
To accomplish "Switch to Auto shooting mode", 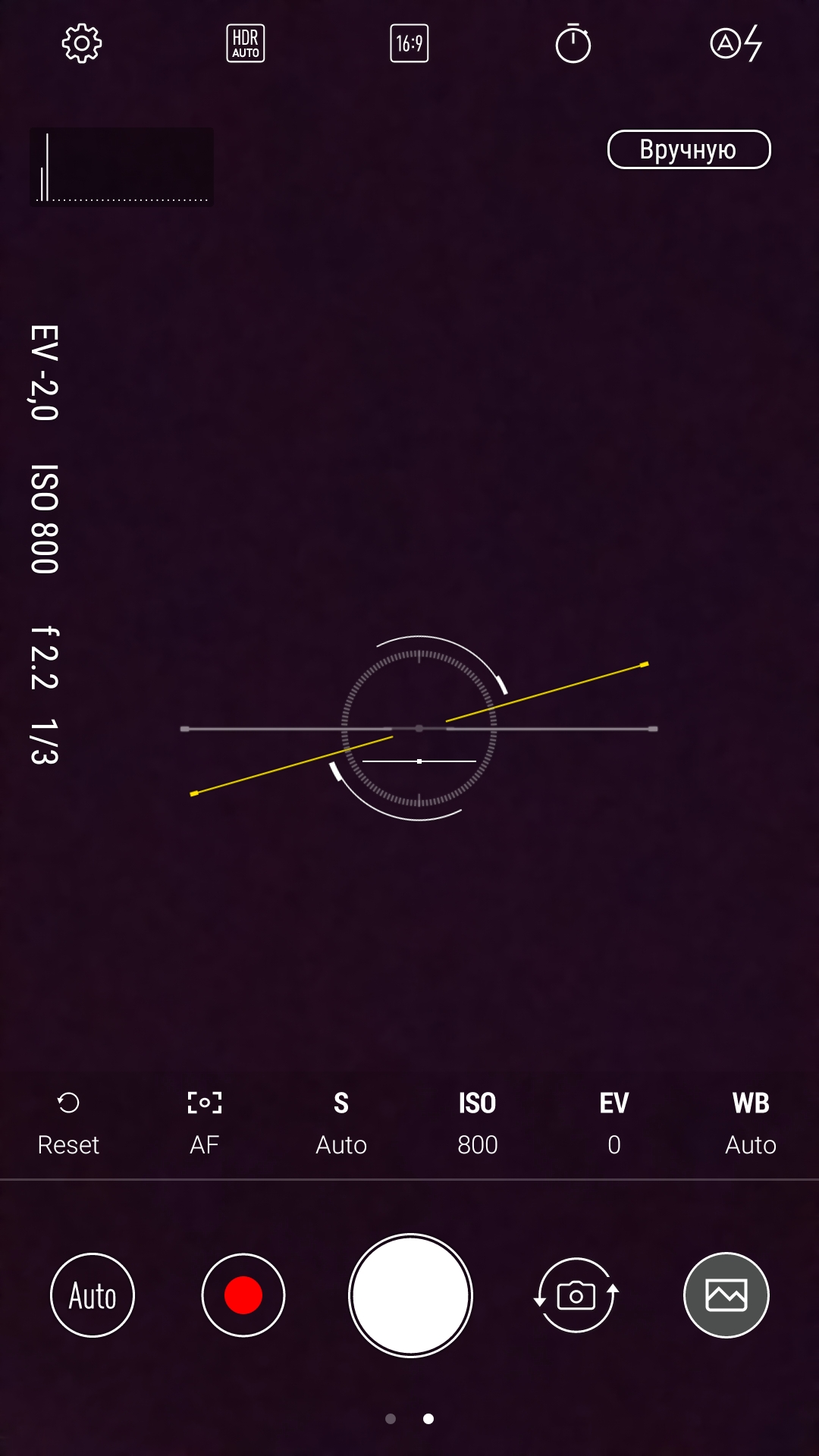I will pyautogui.click(x=93, y=1295).
